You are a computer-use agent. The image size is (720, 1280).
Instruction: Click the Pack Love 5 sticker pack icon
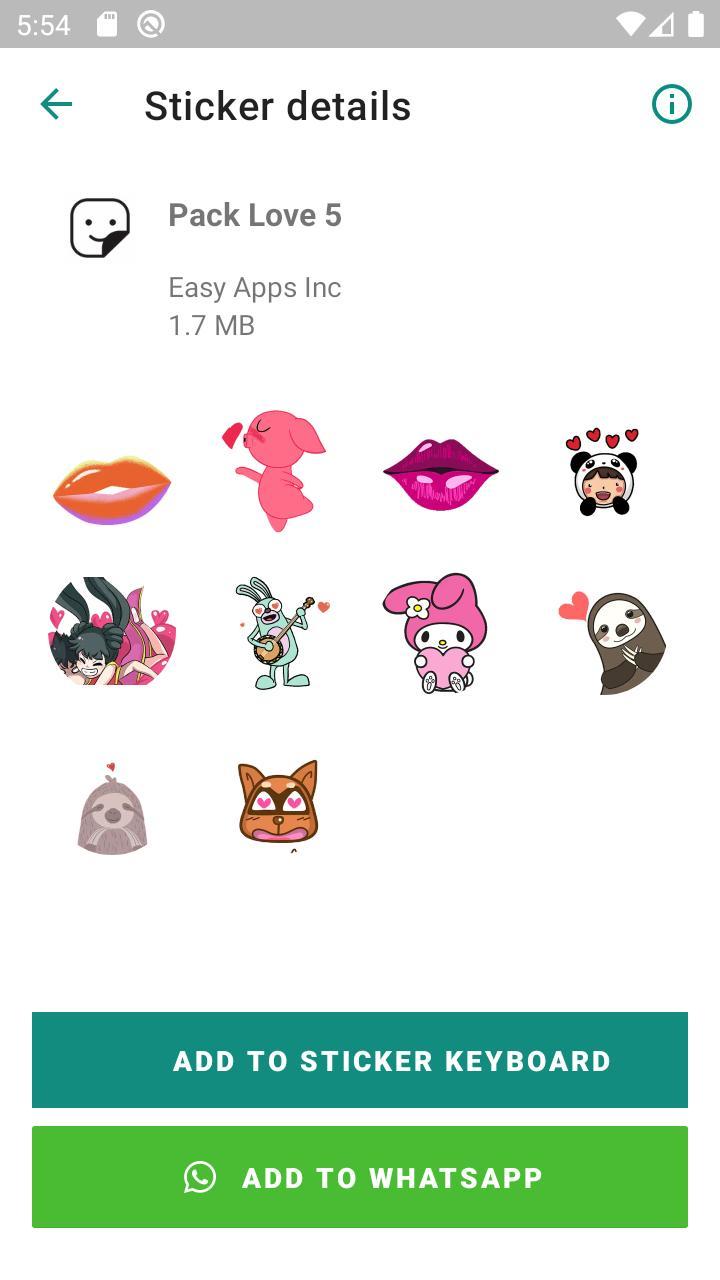coord(98,228)
